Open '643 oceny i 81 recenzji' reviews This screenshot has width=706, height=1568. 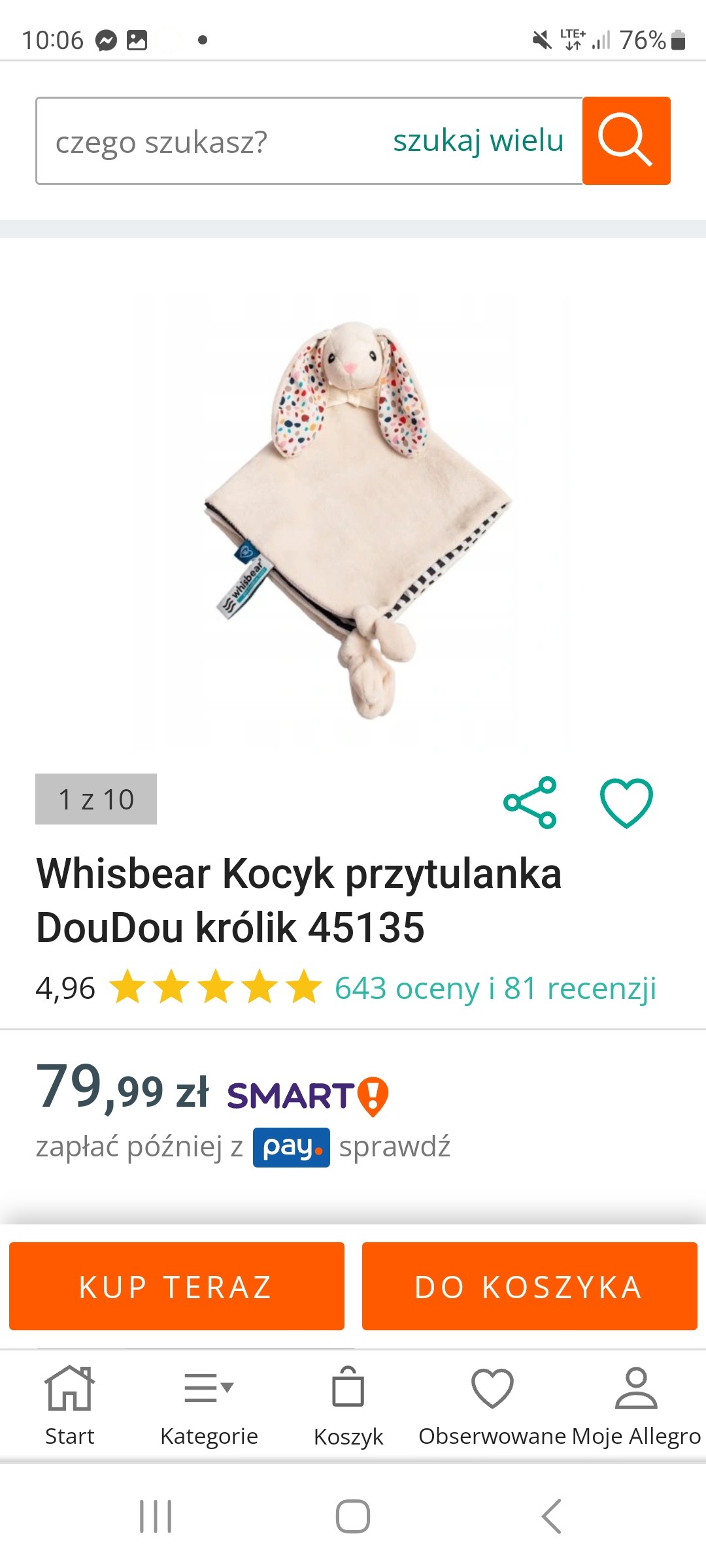pos(495,988)
